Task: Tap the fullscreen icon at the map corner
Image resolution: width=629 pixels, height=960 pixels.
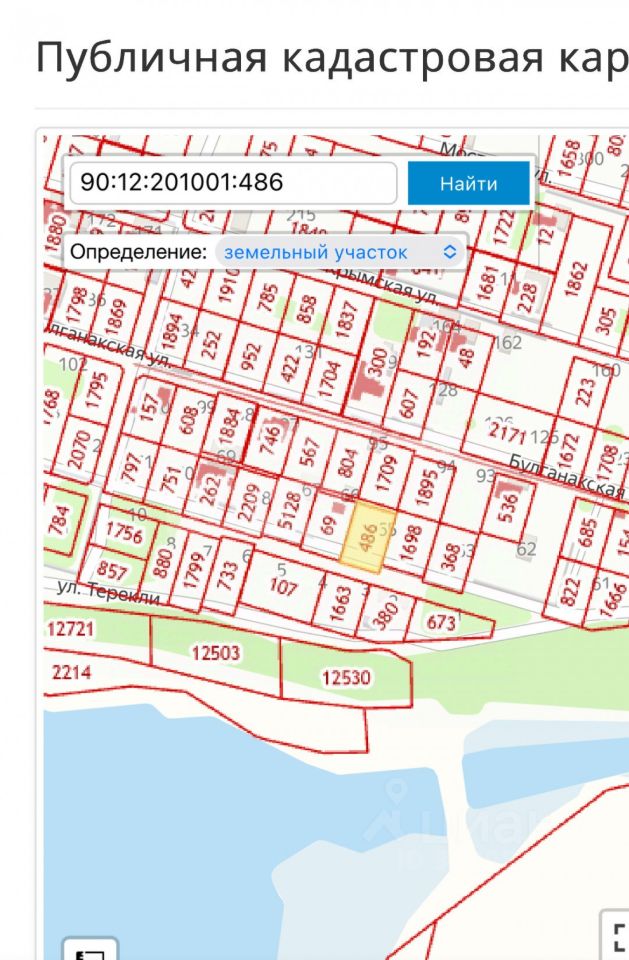Action: (x=616, y=938)
